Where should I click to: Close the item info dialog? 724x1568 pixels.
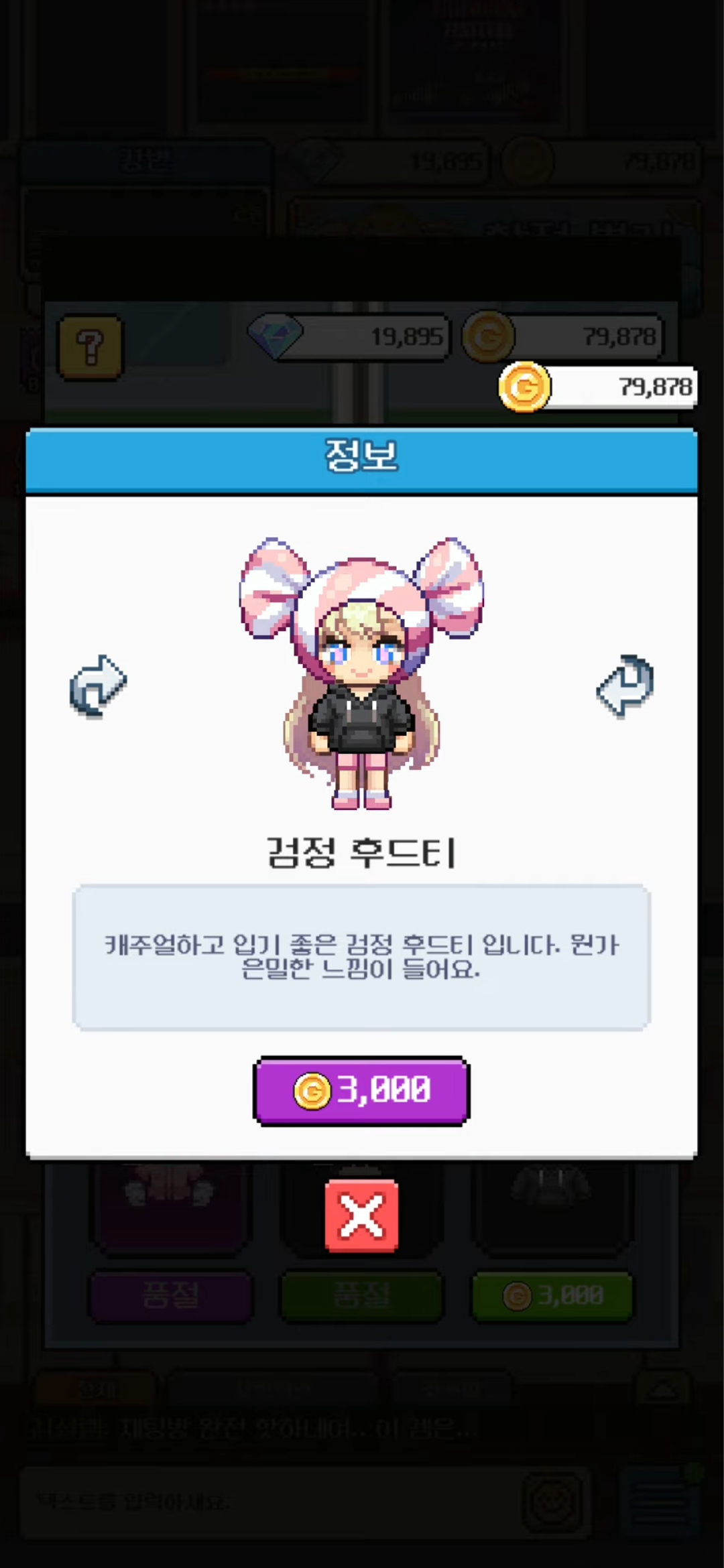click(x=361, y=1216)
